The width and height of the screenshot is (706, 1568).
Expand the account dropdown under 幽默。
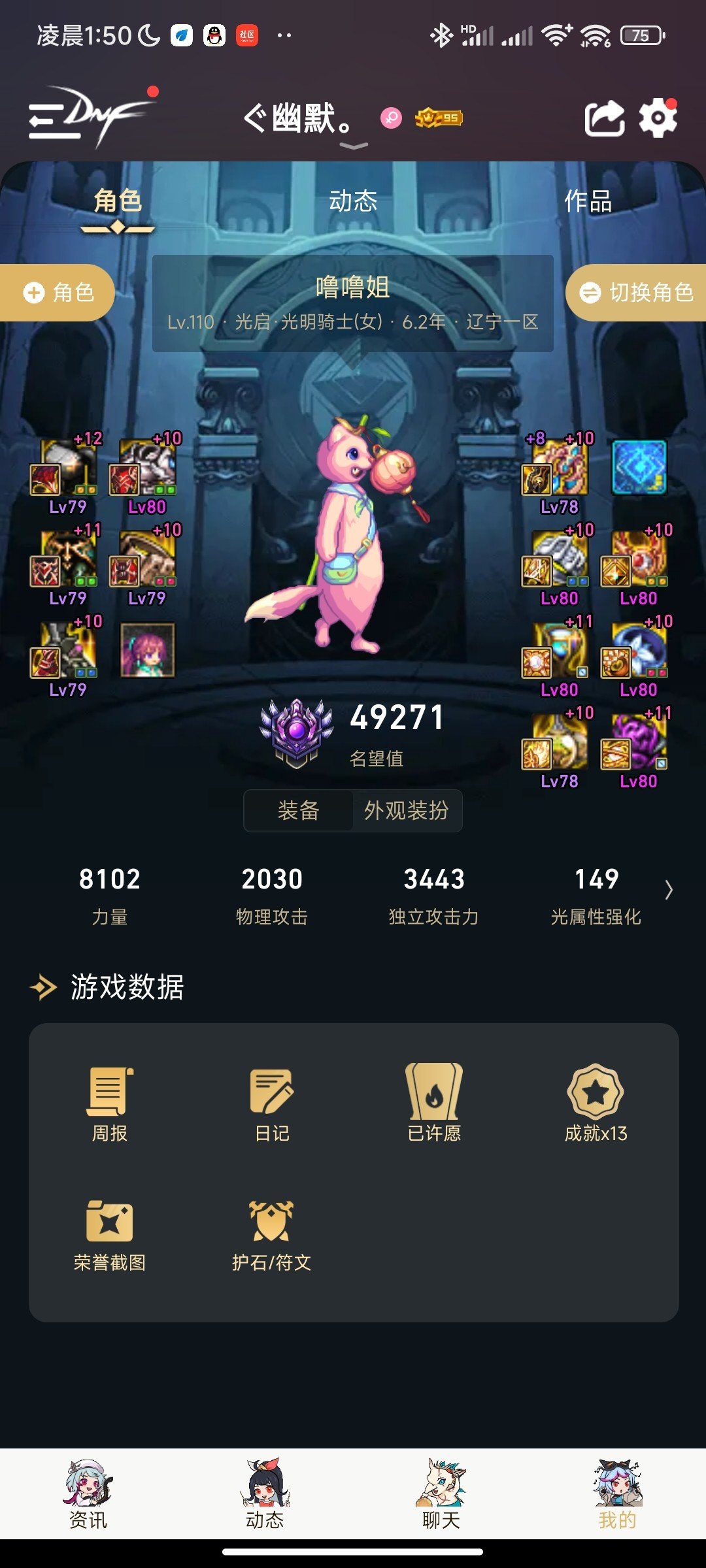click(x=354, y=146)
